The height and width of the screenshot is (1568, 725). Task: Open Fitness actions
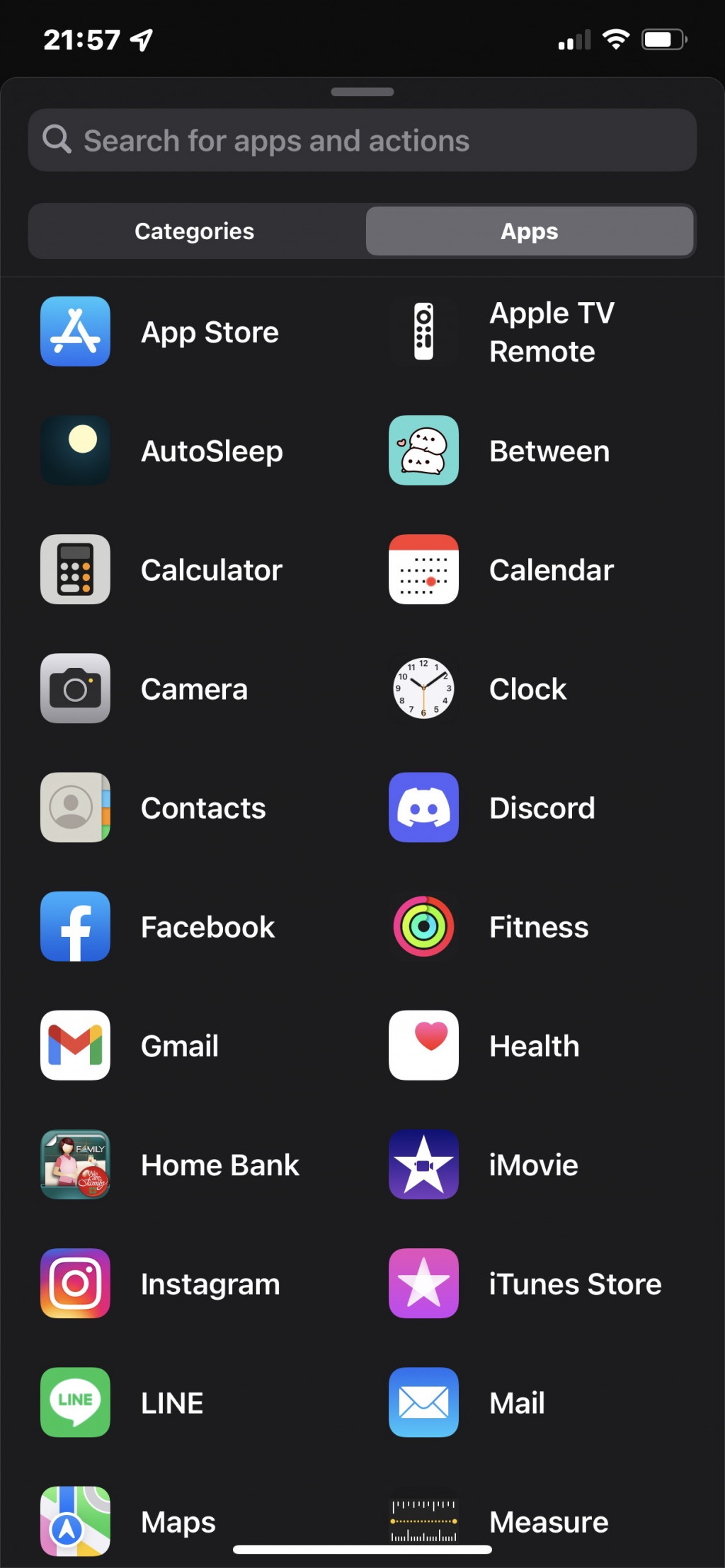coord(489,926)
